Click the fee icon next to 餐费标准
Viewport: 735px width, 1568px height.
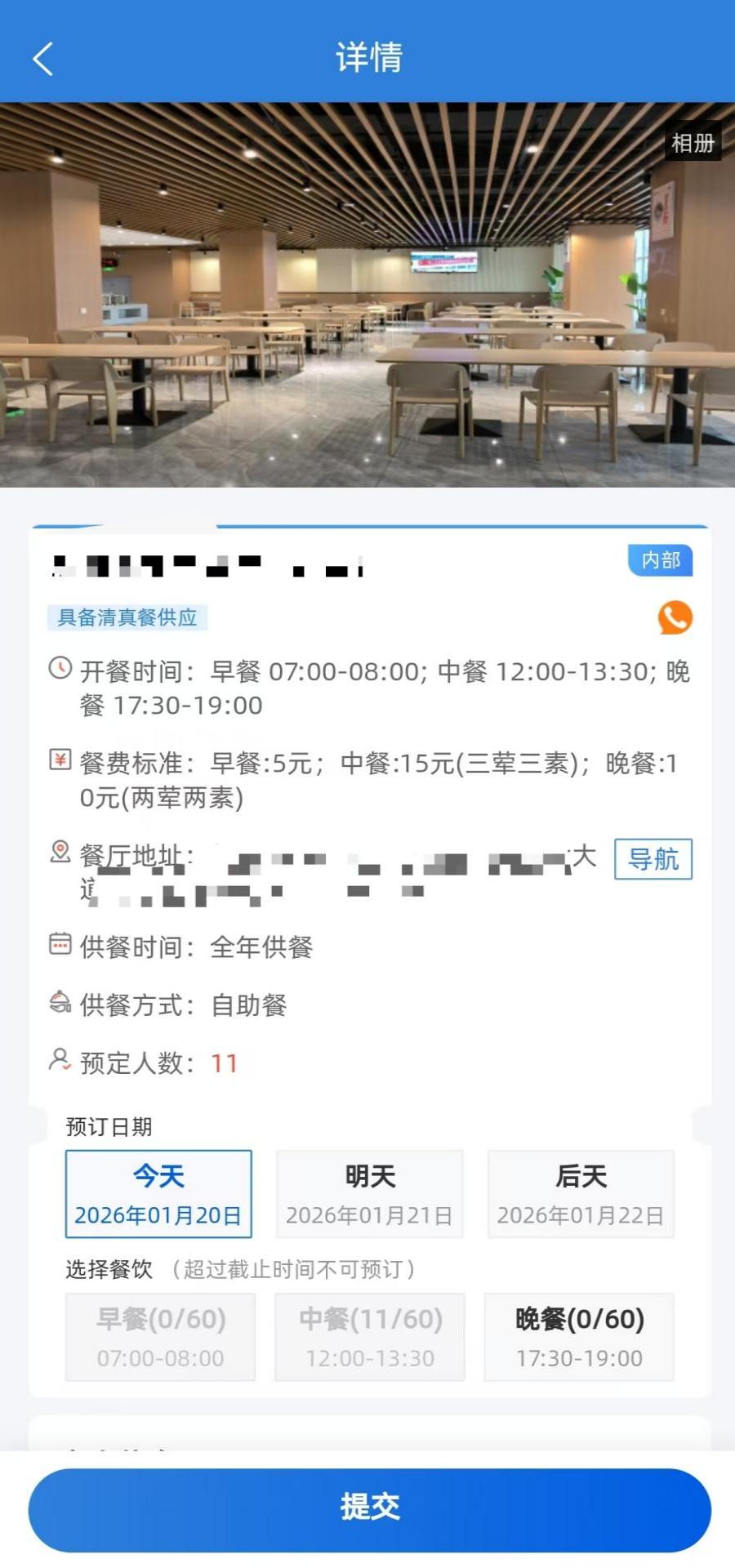(x=59, y=759)
